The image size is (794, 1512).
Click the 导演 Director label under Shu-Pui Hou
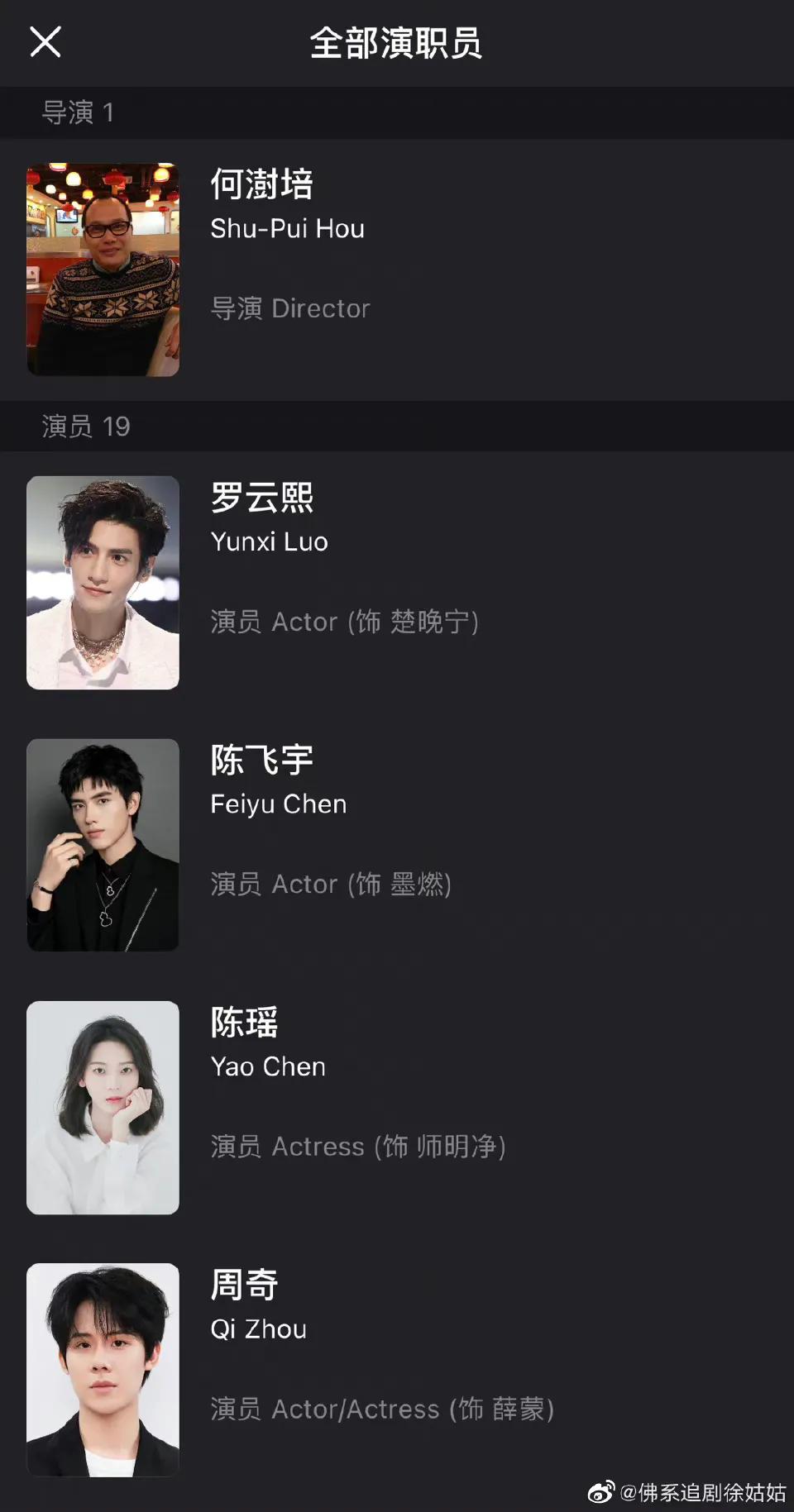(x=290, y=308)
